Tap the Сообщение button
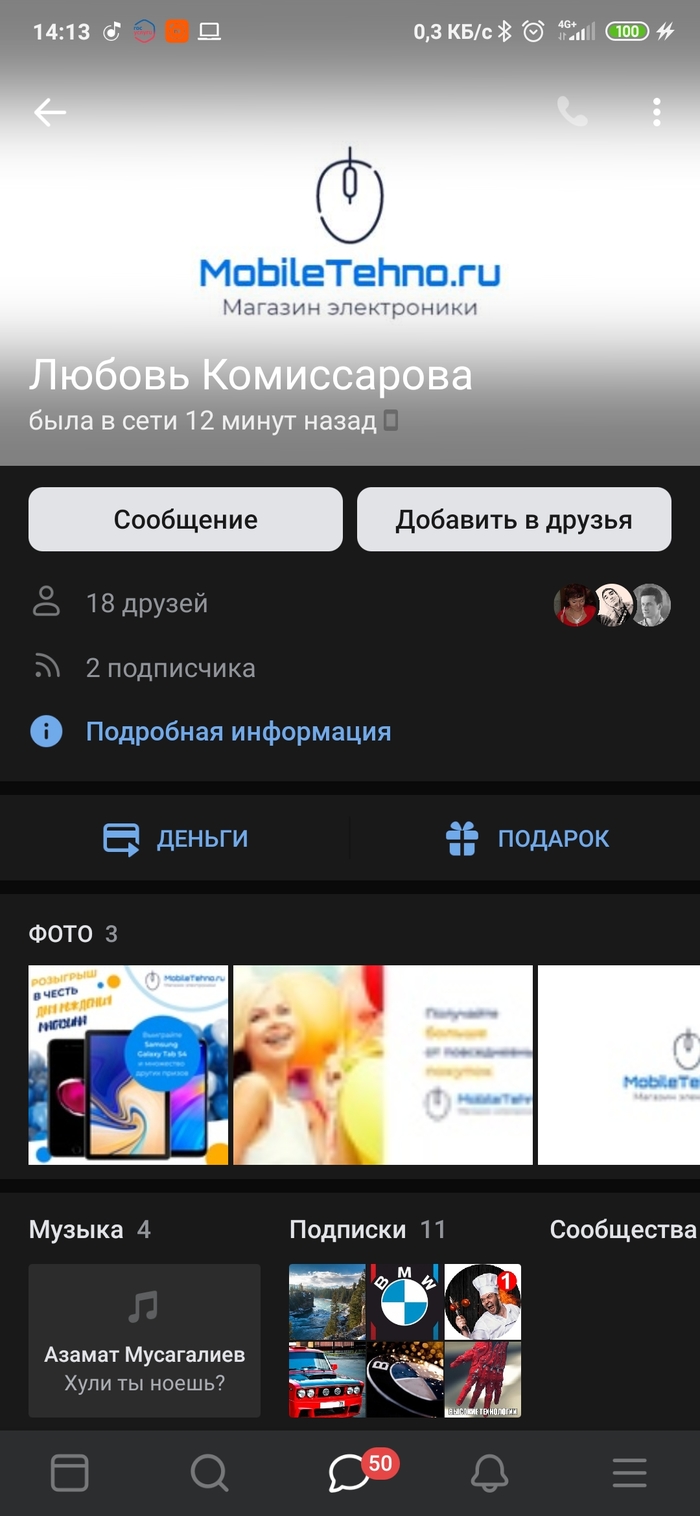The height and width of the screenshot is (1516, 700). [185, 519]
